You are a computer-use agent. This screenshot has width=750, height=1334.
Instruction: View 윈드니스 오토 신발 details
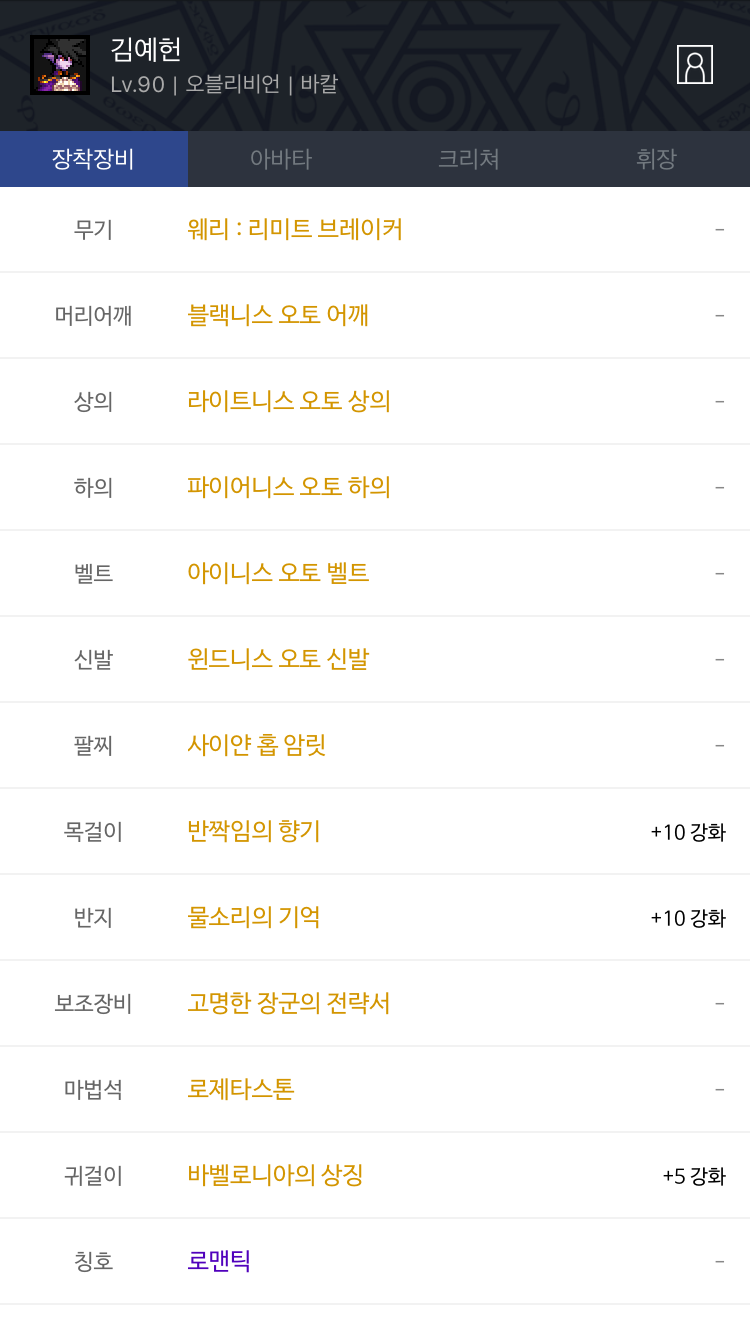pyautogui.click(x=278, y=659)
